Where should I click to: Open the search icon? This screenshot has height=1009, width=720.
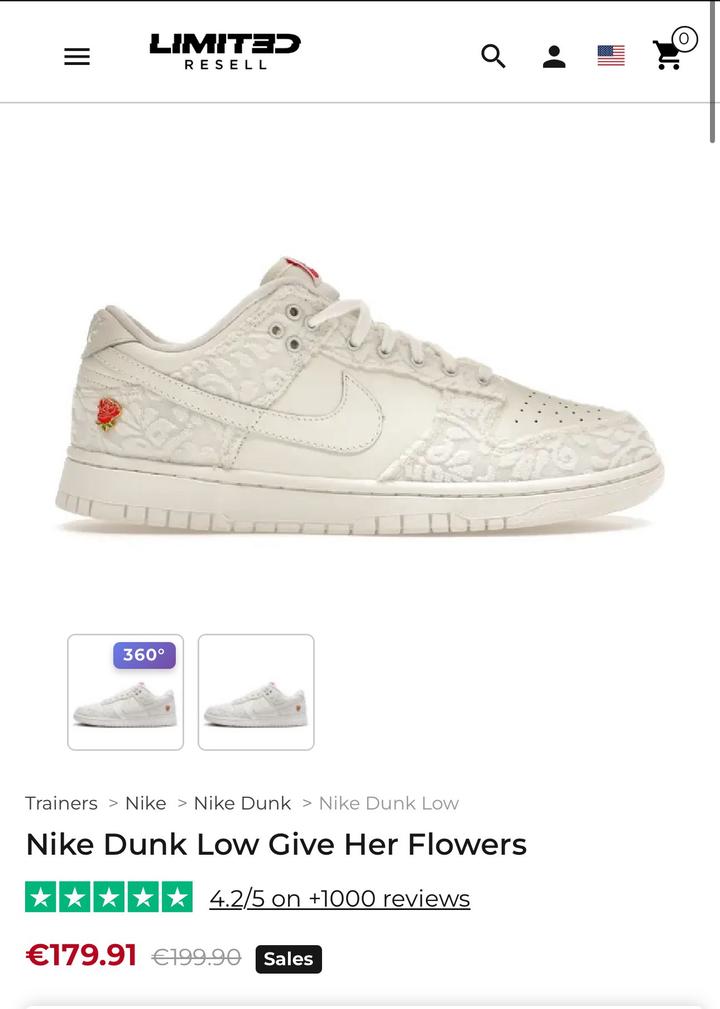pos(493,56)
